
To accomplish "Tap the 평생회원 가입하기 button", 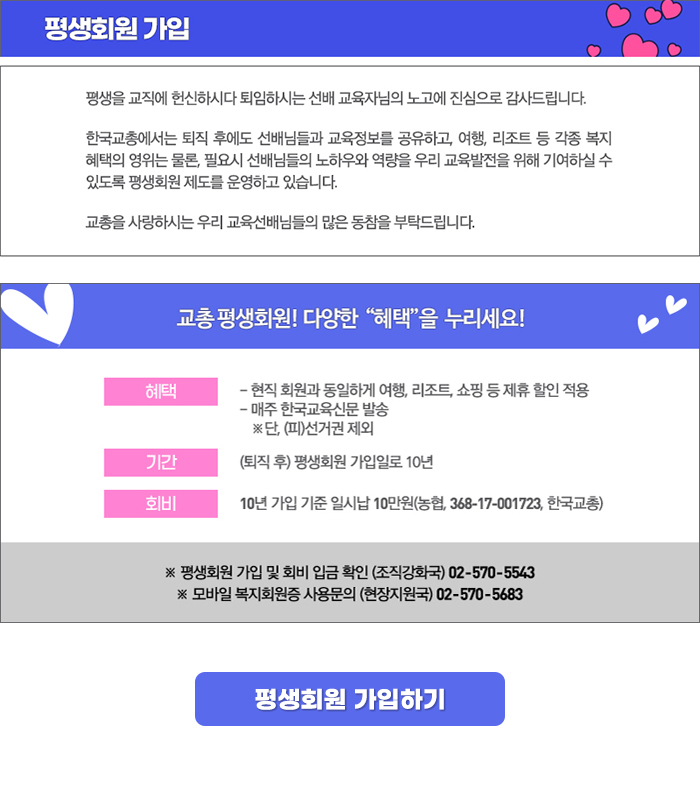I will click(350, 699).
